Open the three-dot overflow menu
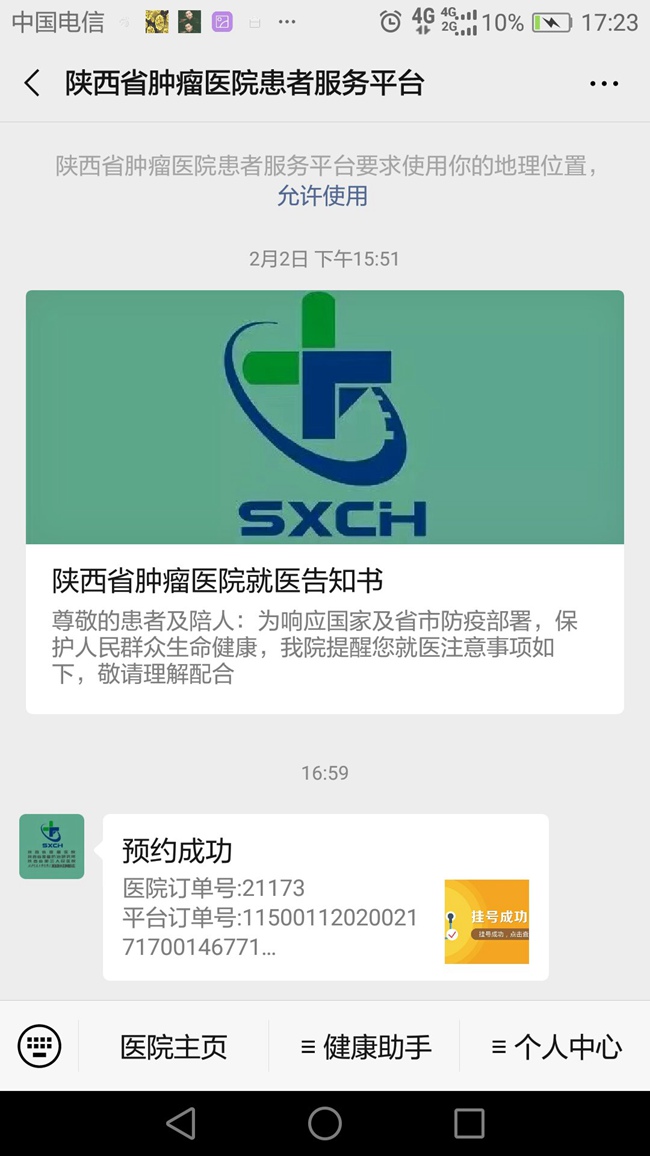Screen dimensions: 650x1156 coord(604,84)
